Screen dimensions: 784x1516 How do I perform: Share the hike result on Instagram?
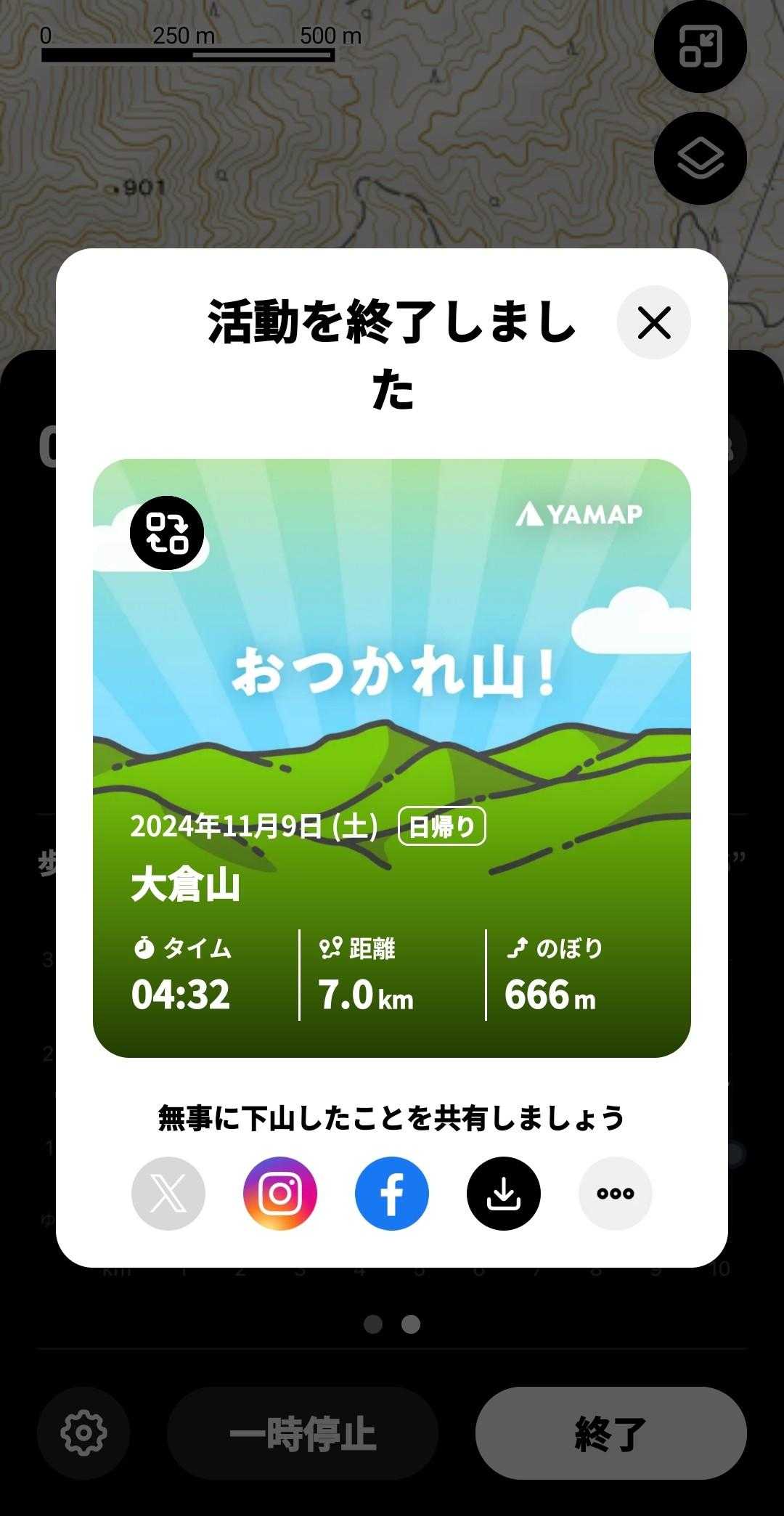tap(280, 1193)
